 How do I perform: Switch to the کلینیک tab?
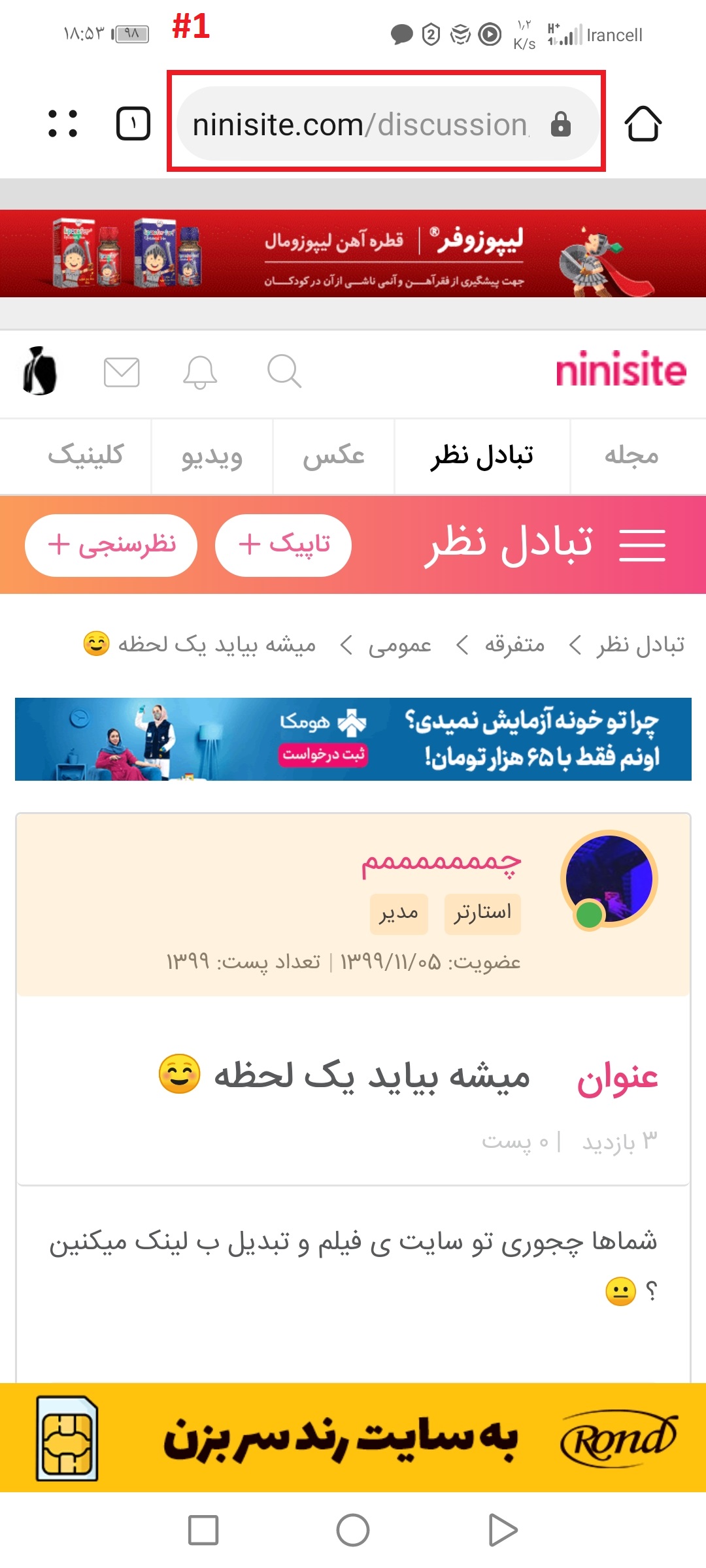click(86, 455)
